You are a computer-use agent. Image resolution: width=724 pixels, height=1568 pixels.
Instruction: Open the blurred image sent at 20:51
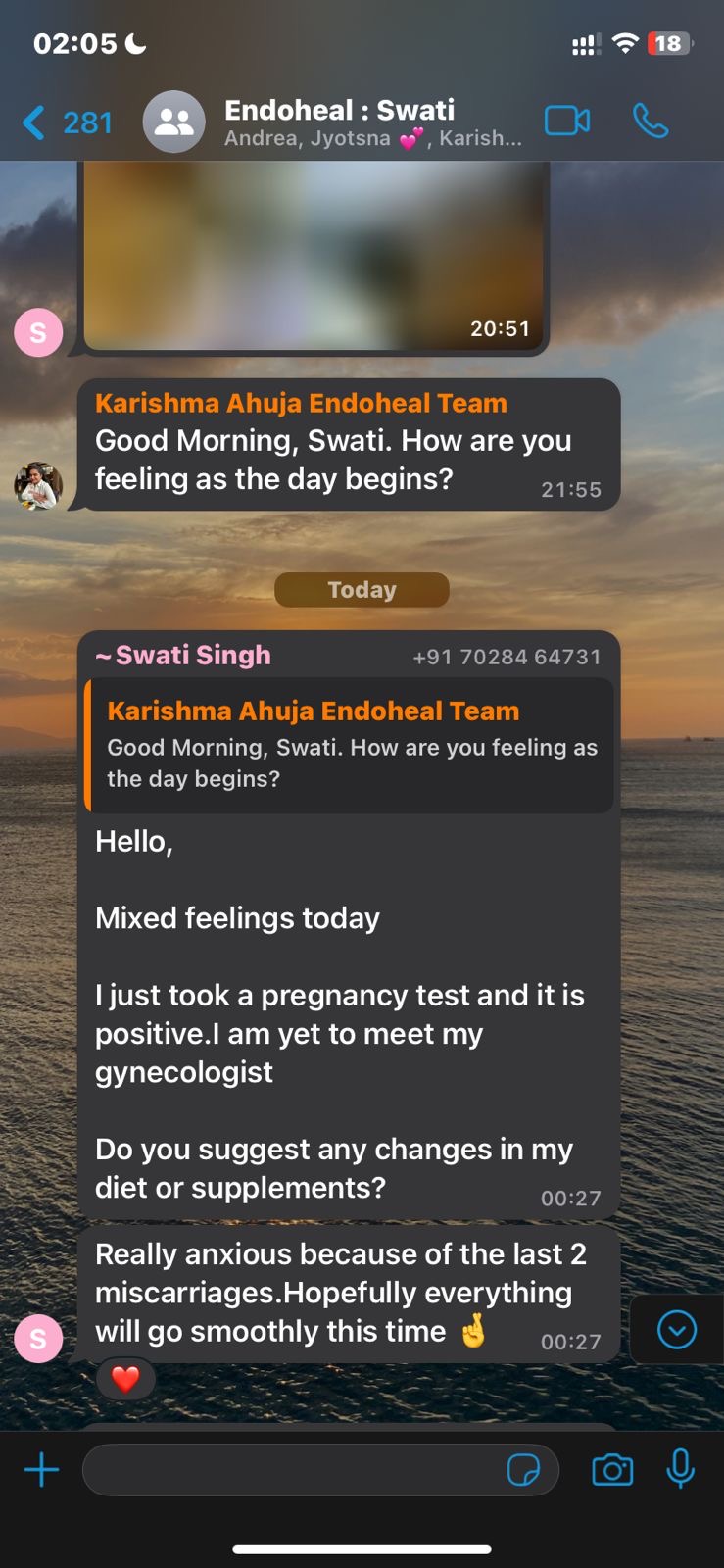click(x=314, y=257)
